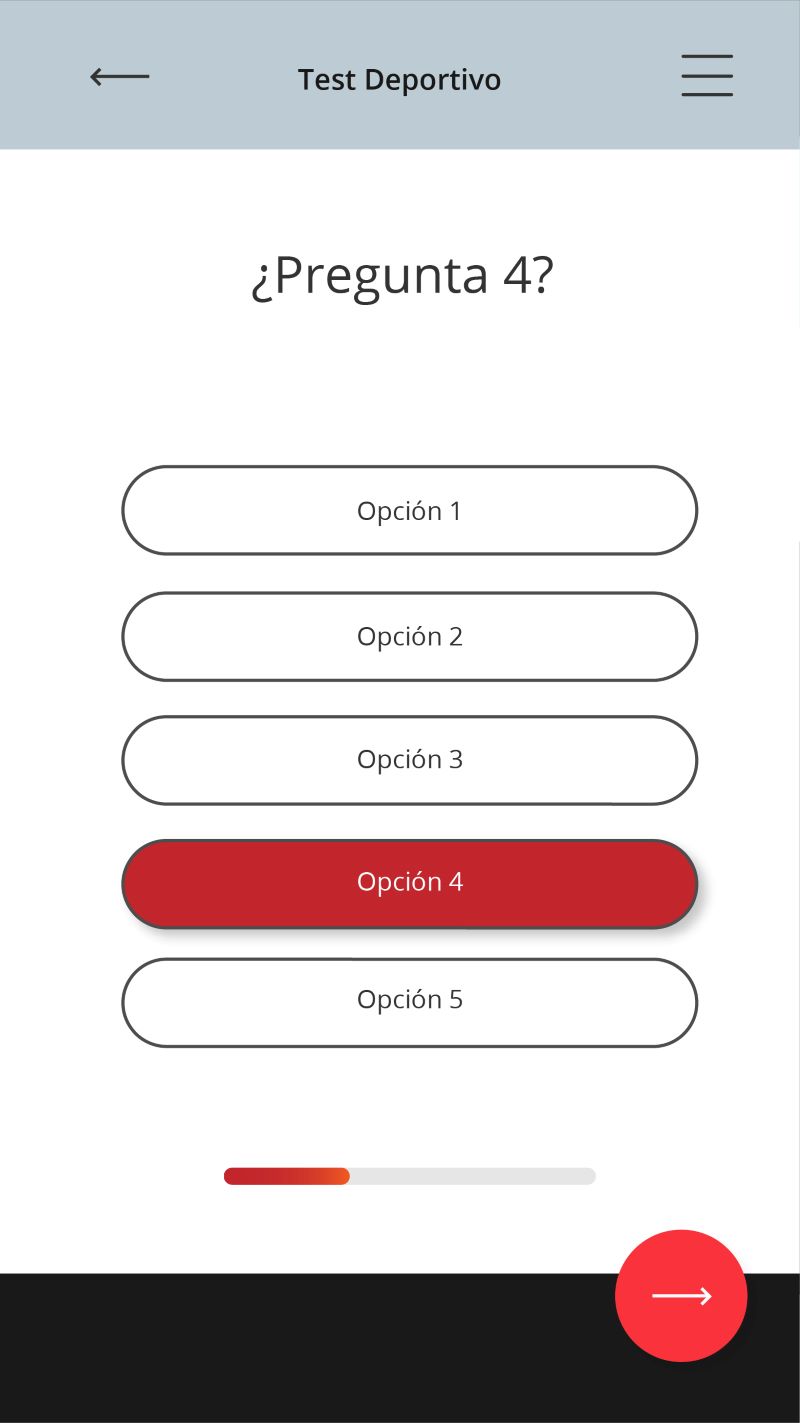Open the hamburger menu
Viewport: 800px width, 1423px height.
coord(707,76)
